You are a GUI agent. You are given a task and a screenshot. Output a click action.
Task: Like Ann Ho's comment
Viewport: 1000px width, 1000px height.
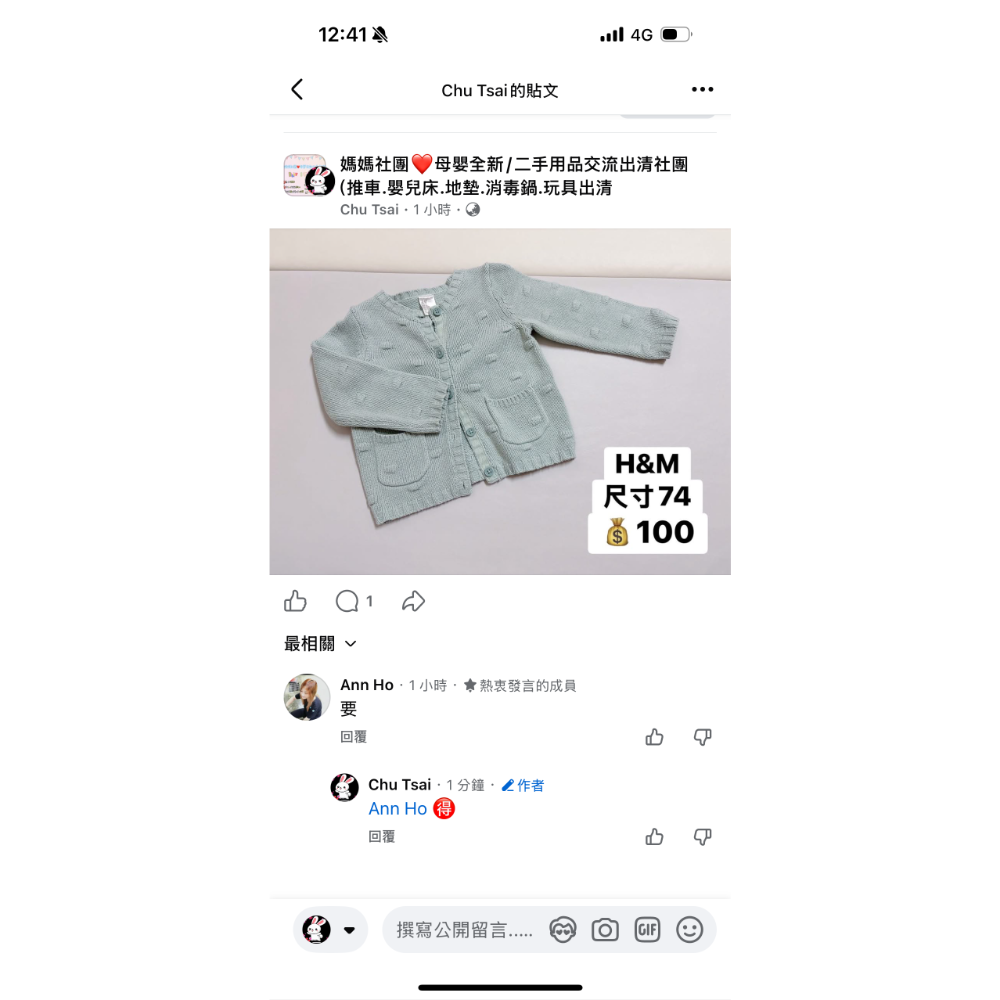point(654,737)
